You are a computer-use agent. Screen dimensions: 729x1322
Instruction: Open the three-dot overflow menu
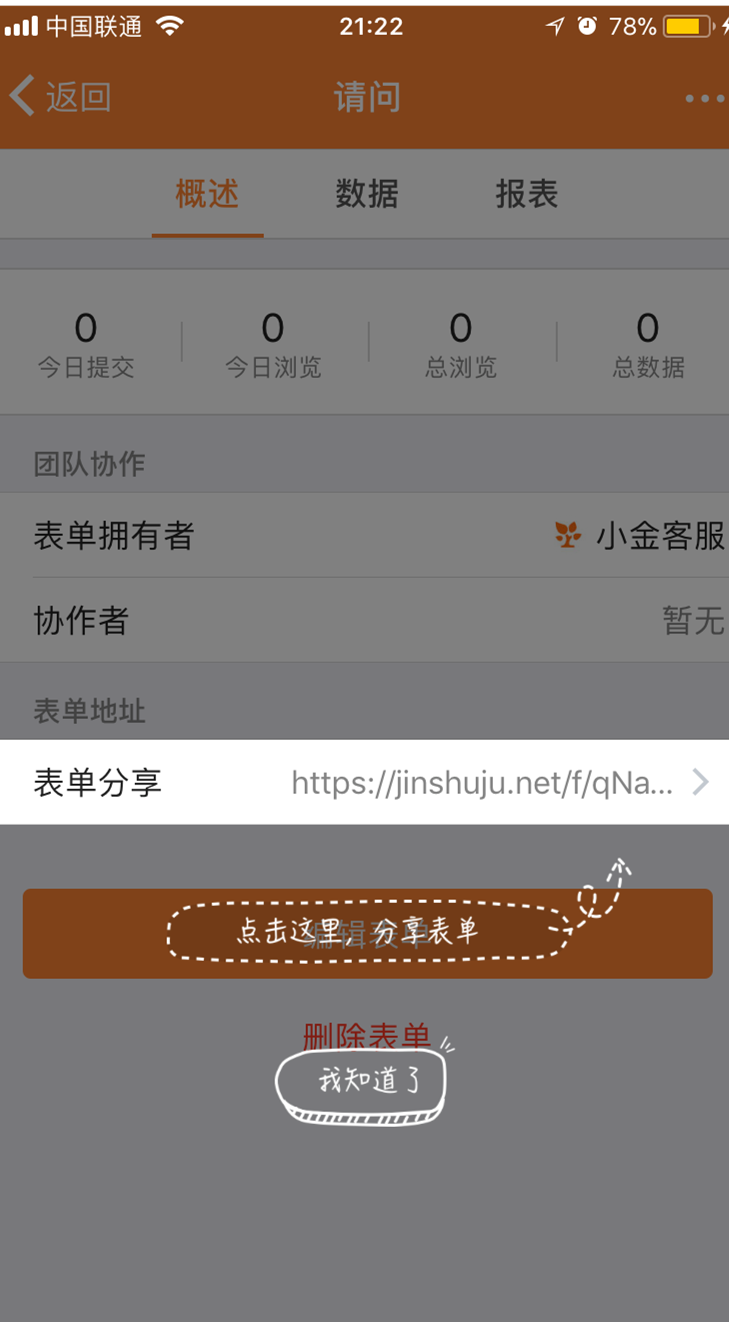coord(704,98)
